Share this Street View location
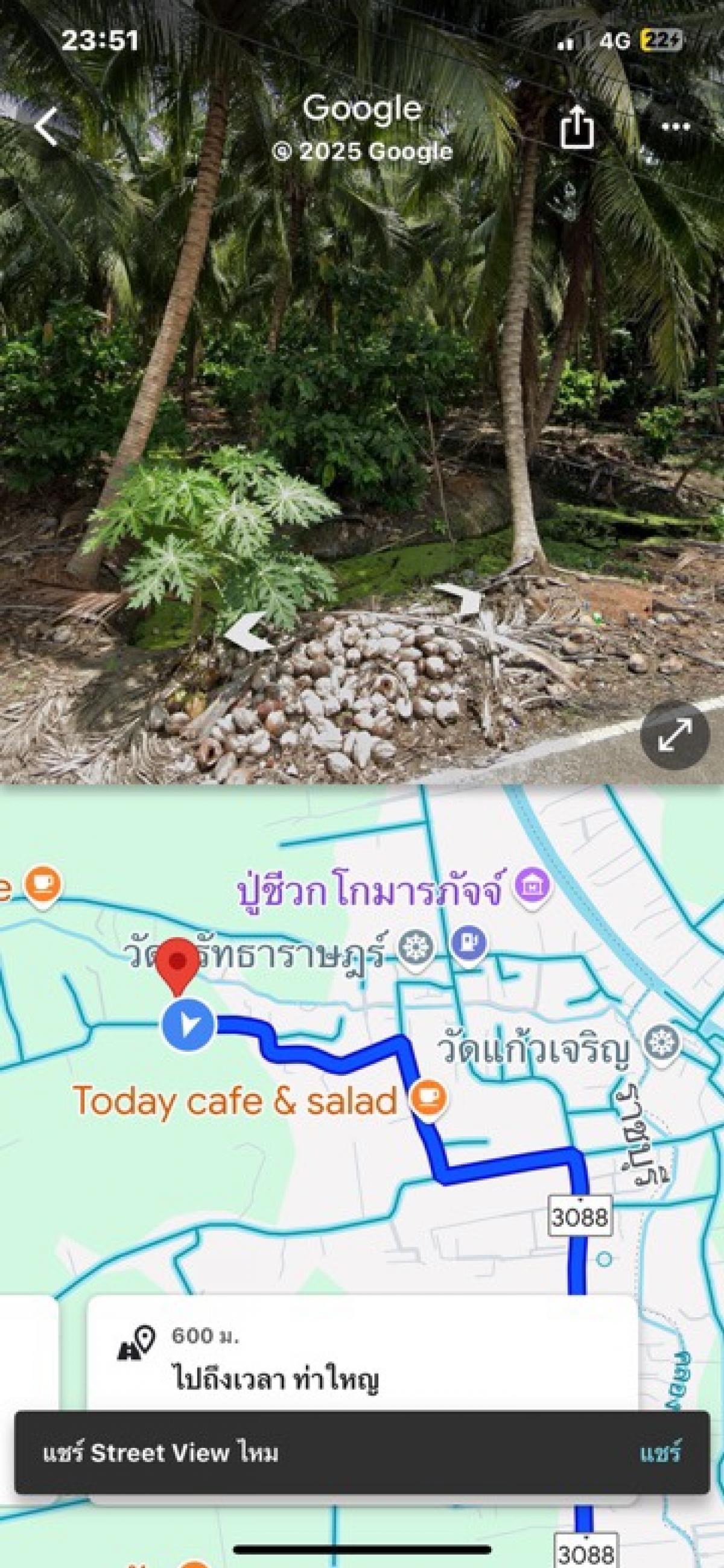 (x=576, y=127)
